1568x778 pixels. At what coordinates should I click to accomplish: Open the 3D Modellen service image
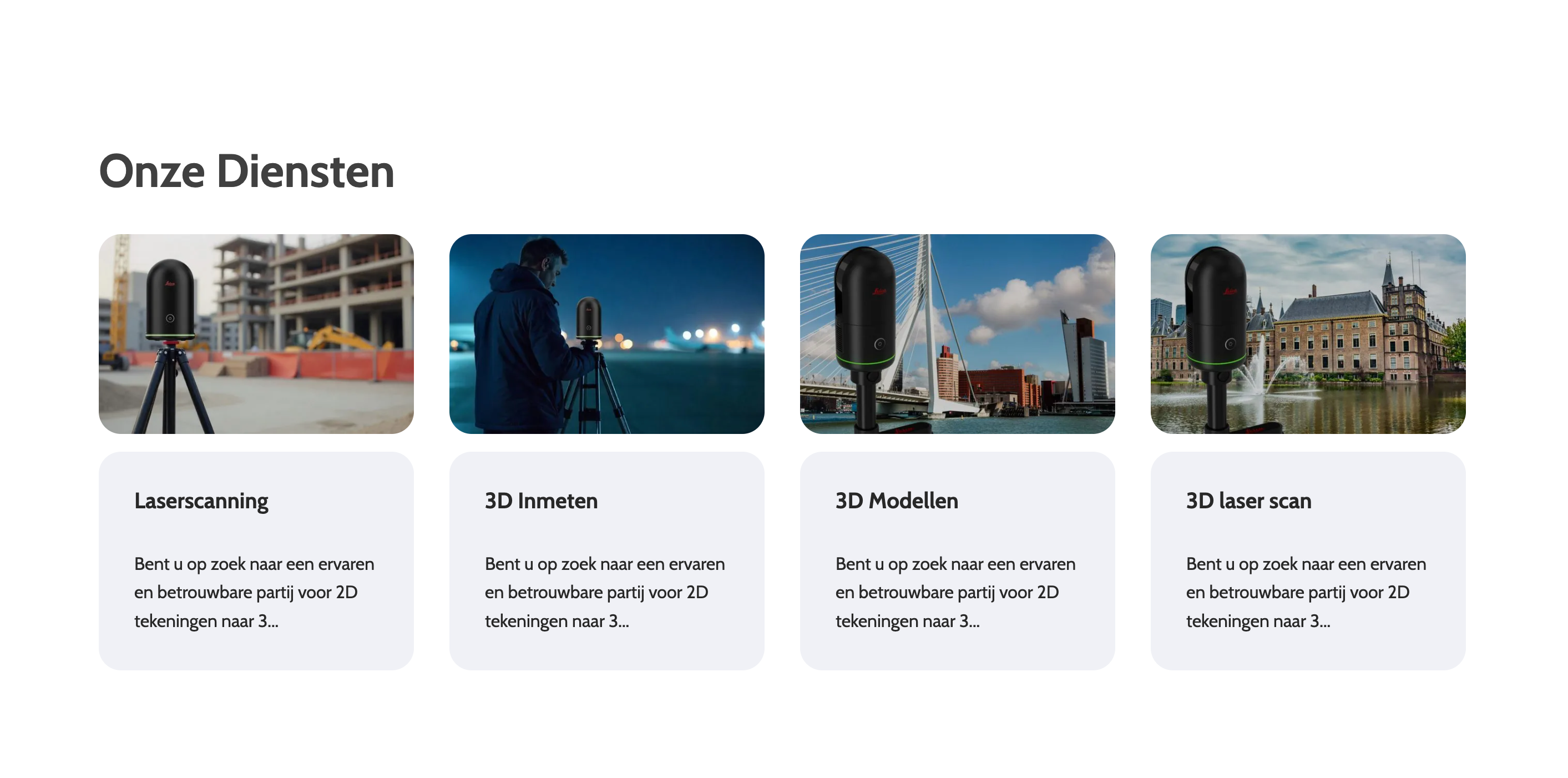tap(957, 334)
